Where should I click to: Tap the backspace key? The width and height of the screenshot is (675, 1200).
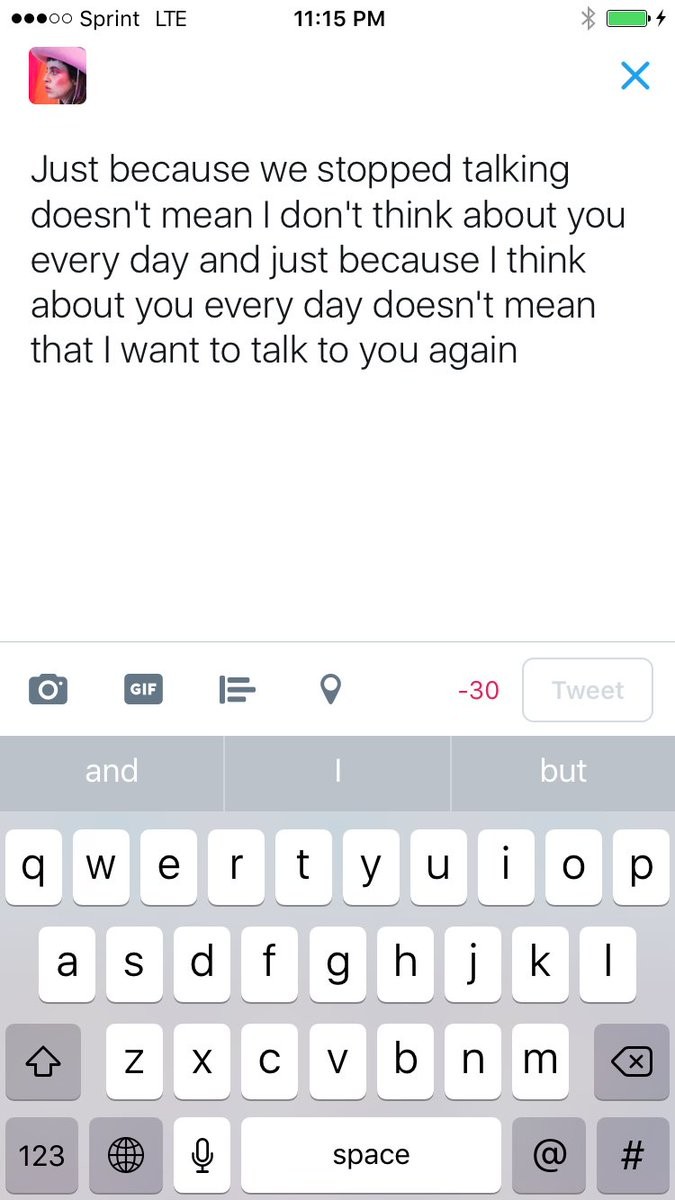click(x=632, y=1061)
